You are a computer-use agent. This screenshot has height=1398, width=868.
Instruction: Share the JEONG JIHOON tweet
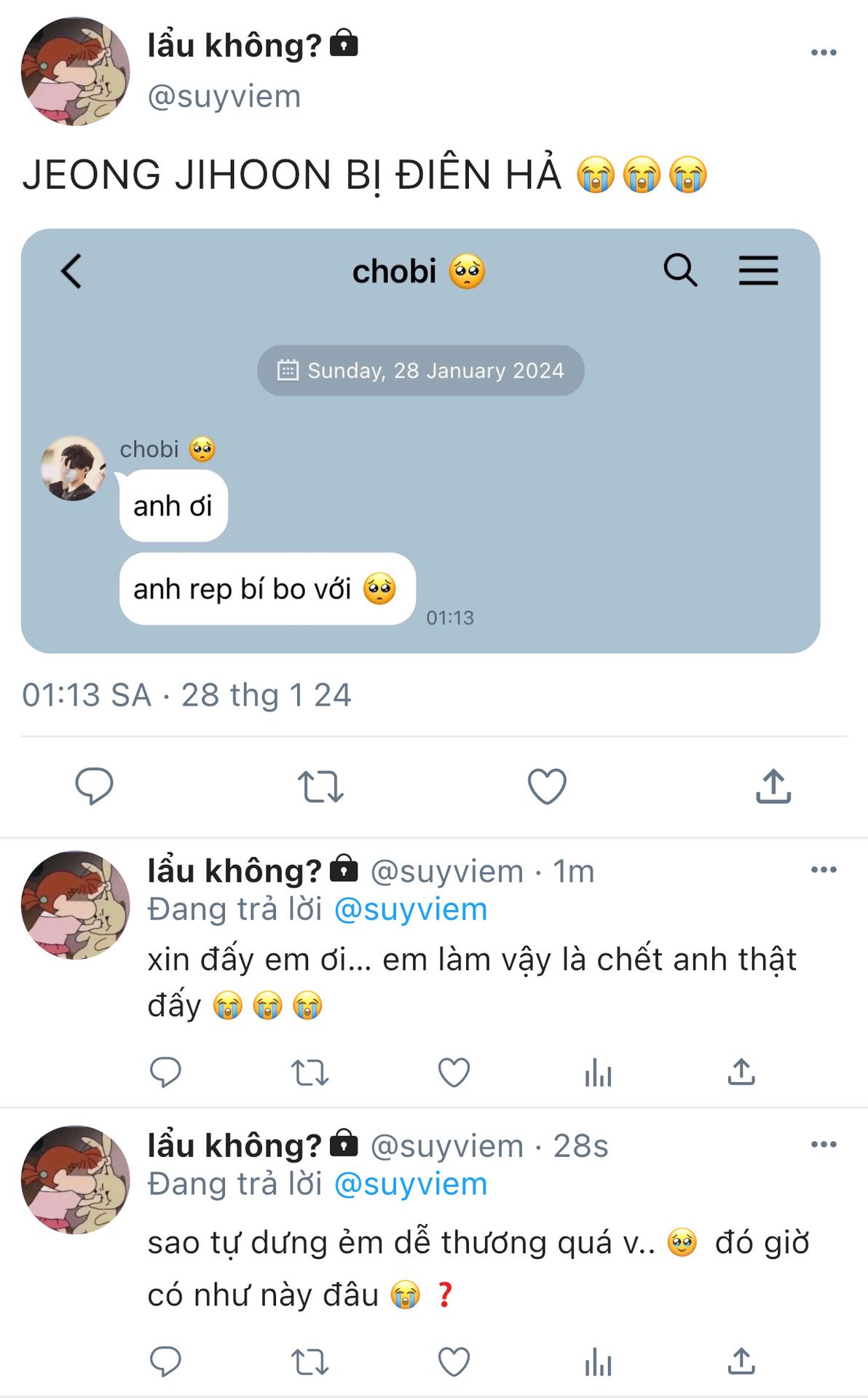[773, 786]
